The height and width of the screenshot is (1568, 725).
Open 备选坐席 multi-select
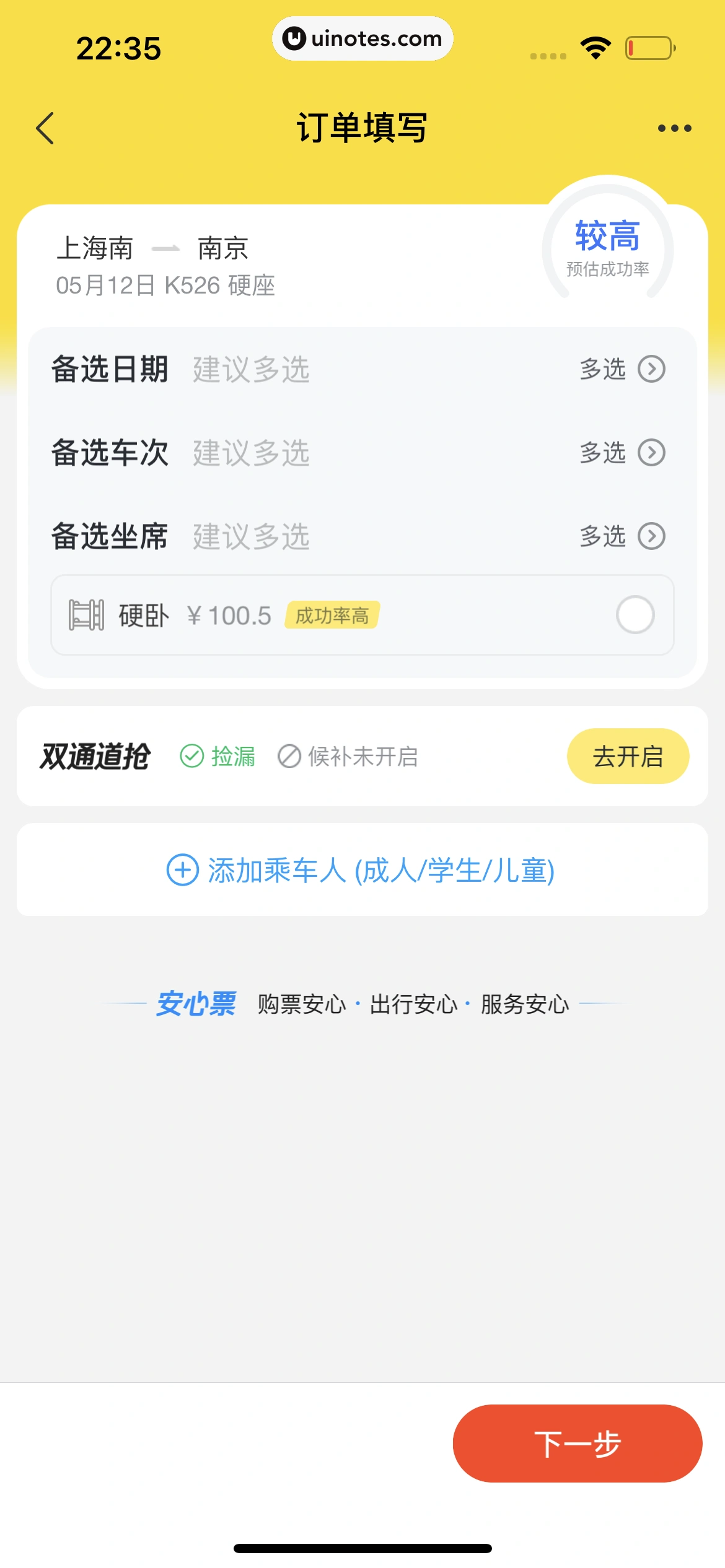pyautogui.click(x=622, y=536)
